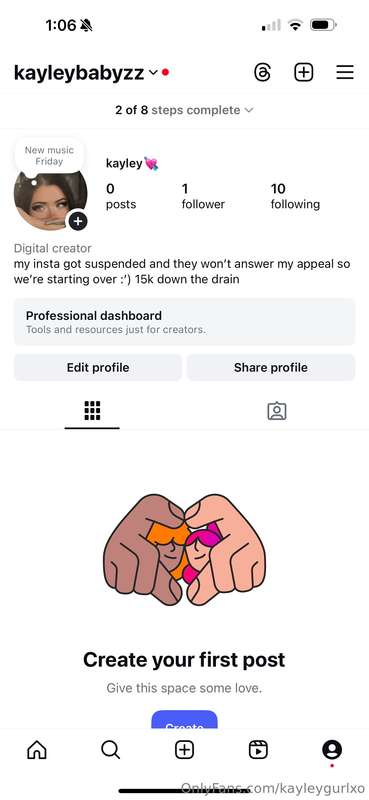Tap the blue Create button
The width and height of the screenshot is (369, 800).
point(184,720)
